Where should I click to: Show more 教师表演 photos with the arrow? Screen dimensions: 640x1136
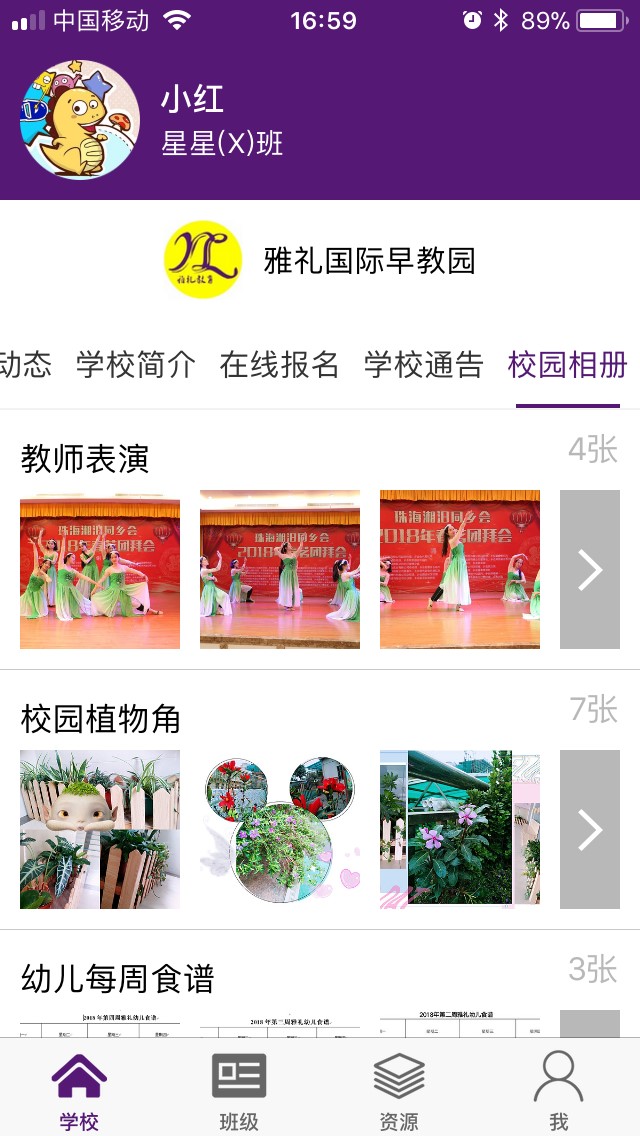[590, 569]
